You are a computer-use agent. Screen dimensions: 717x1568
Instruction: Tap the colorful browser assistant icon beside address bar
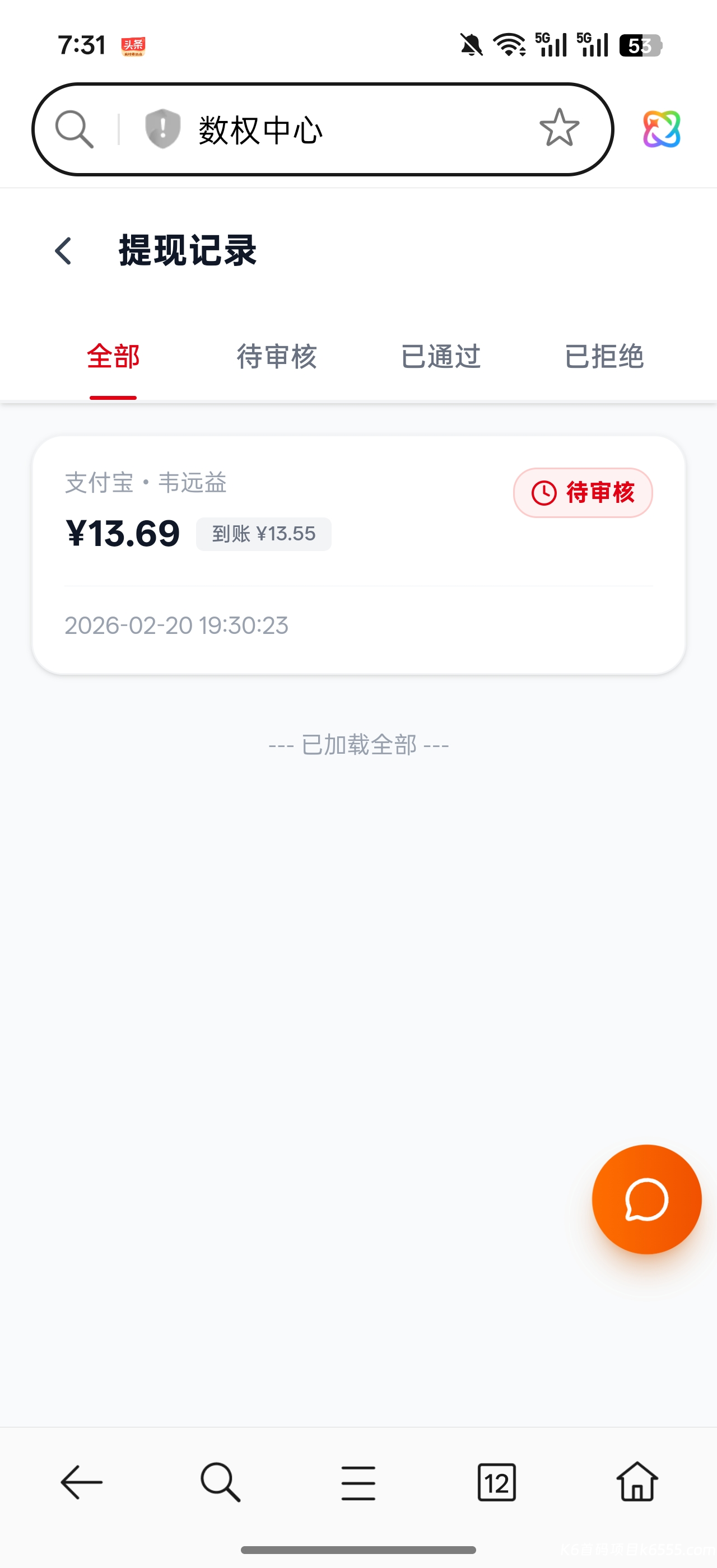[663, 129]
